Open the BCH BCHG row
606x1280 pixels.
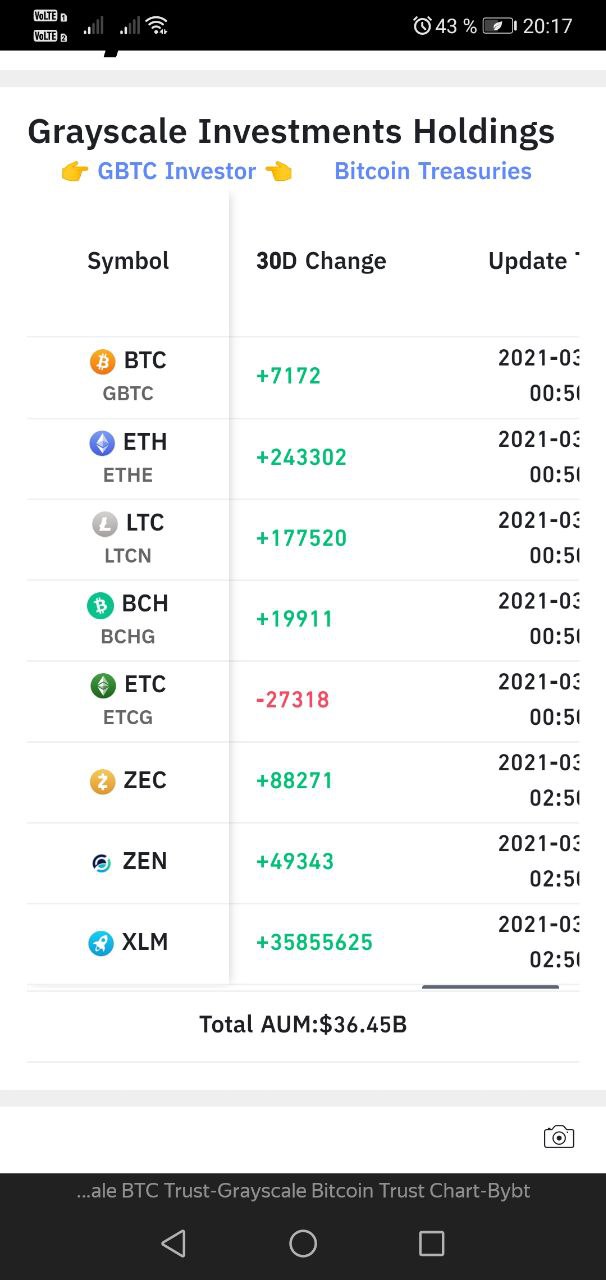303,620
